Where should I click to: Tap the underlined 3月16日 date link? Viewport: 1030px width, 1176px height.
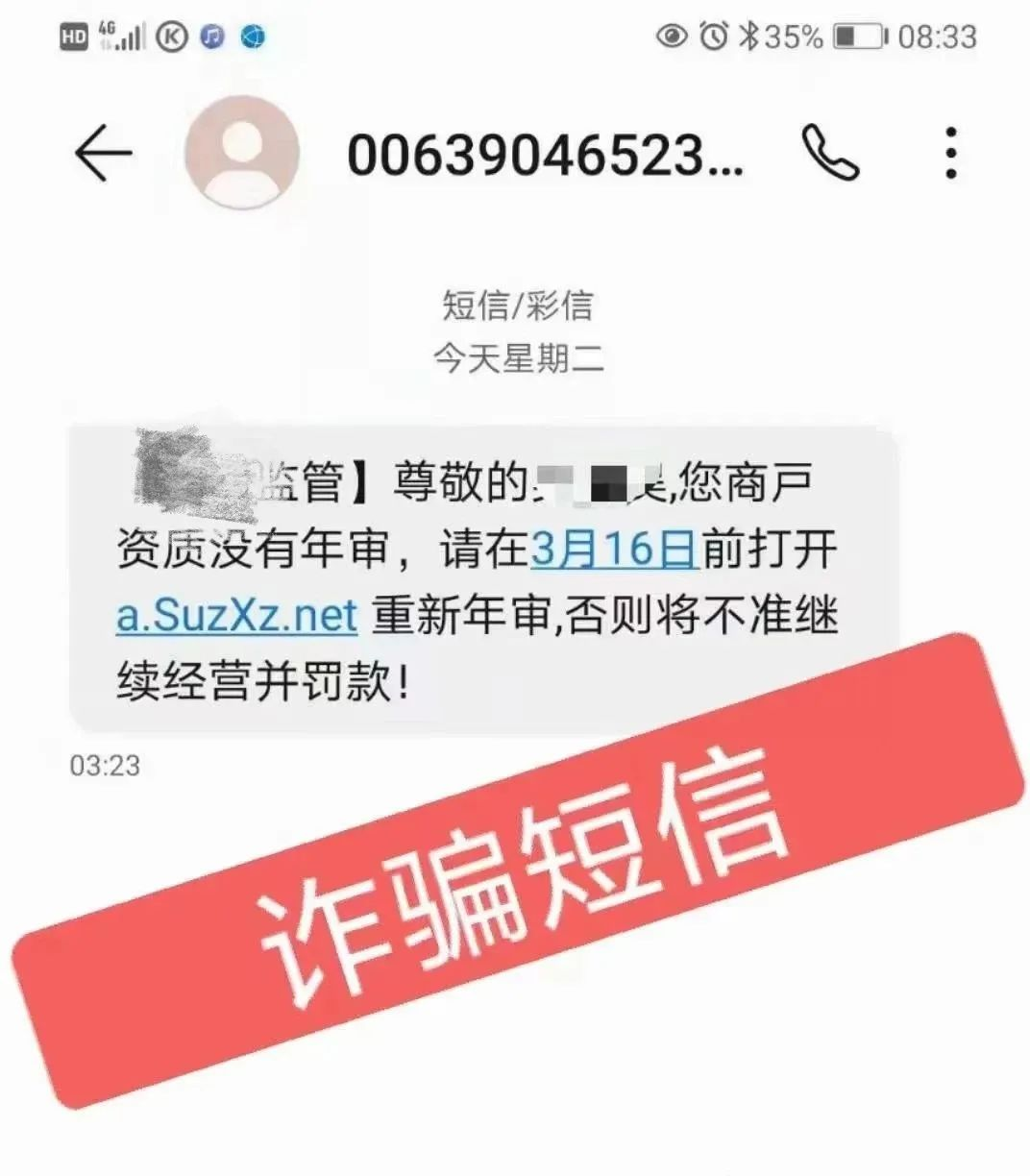614,549
